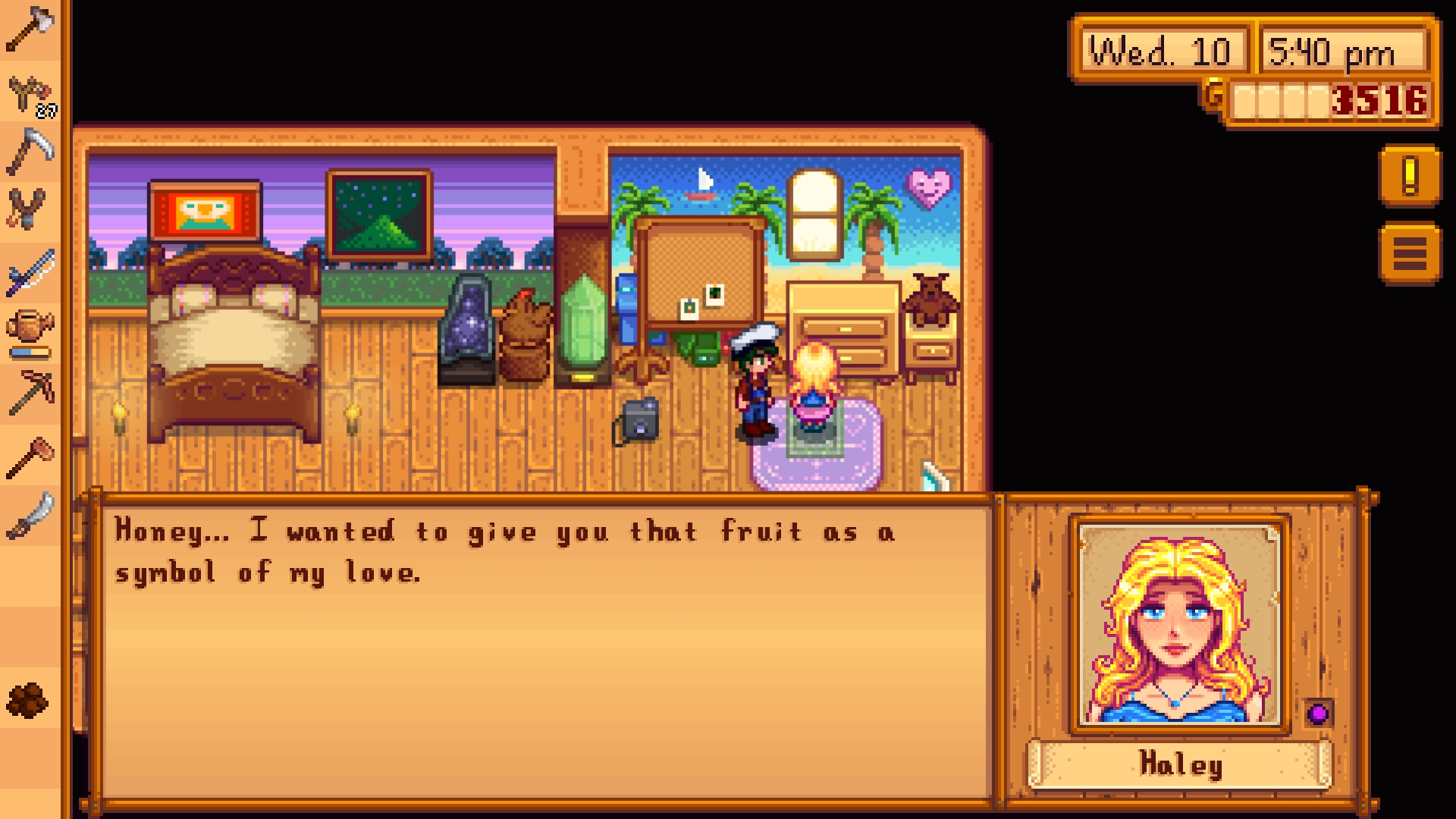
Task: Select the axe in the toolbar
Action: [x=30, y=30]
